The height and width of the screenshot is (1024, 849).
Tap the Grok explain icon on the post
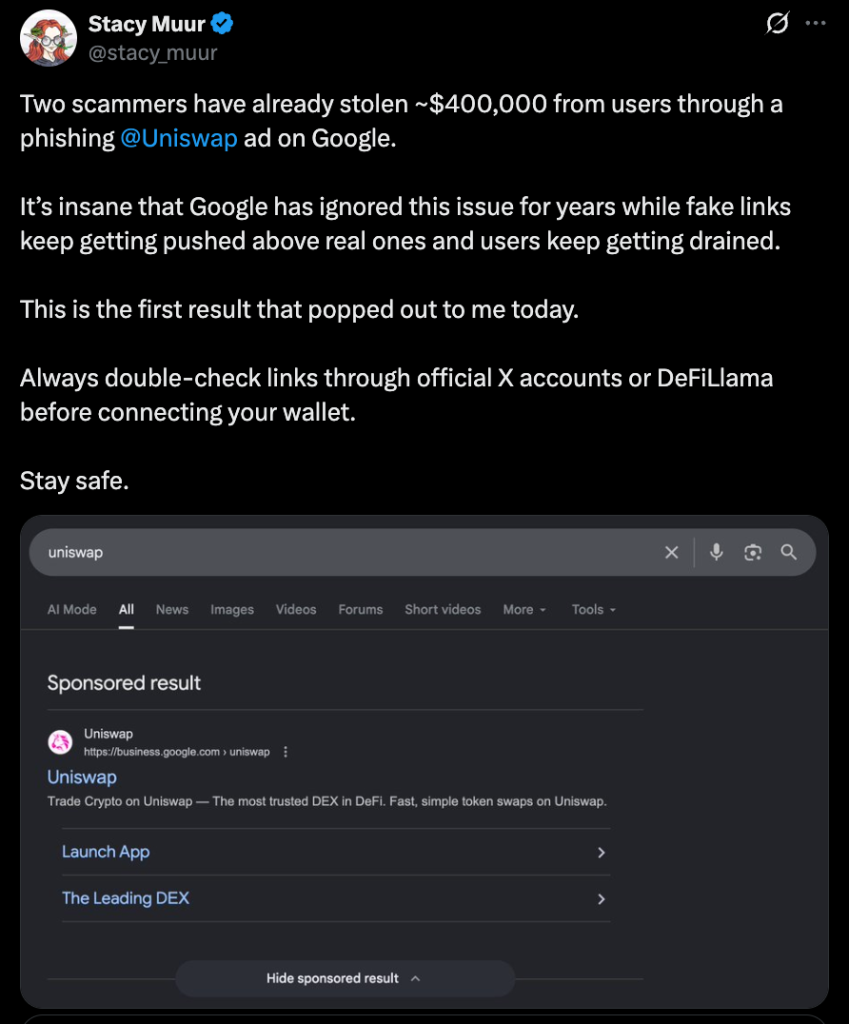tap(777, 24)
